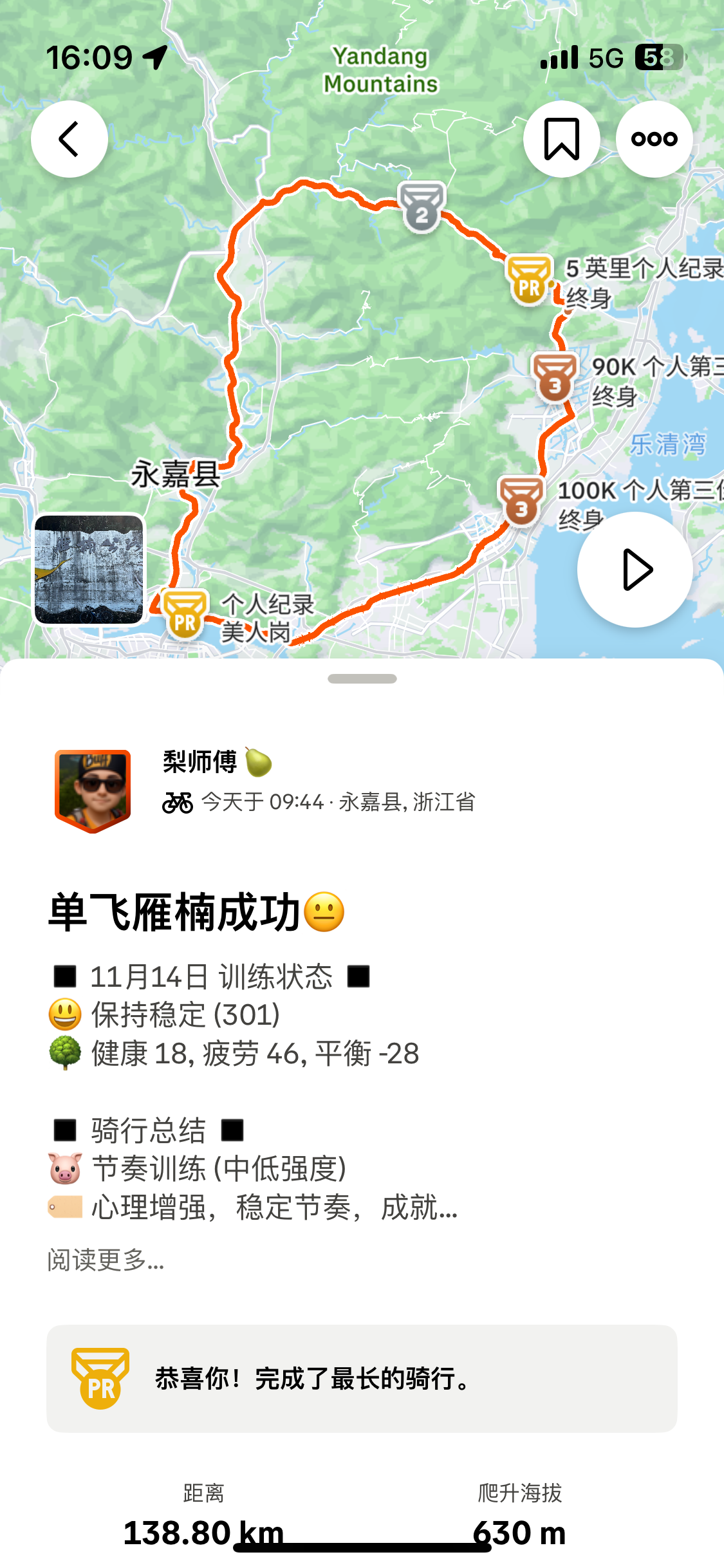
Task: Open 梨师傅's profile avatar
Action: click(x=93, y=790)
